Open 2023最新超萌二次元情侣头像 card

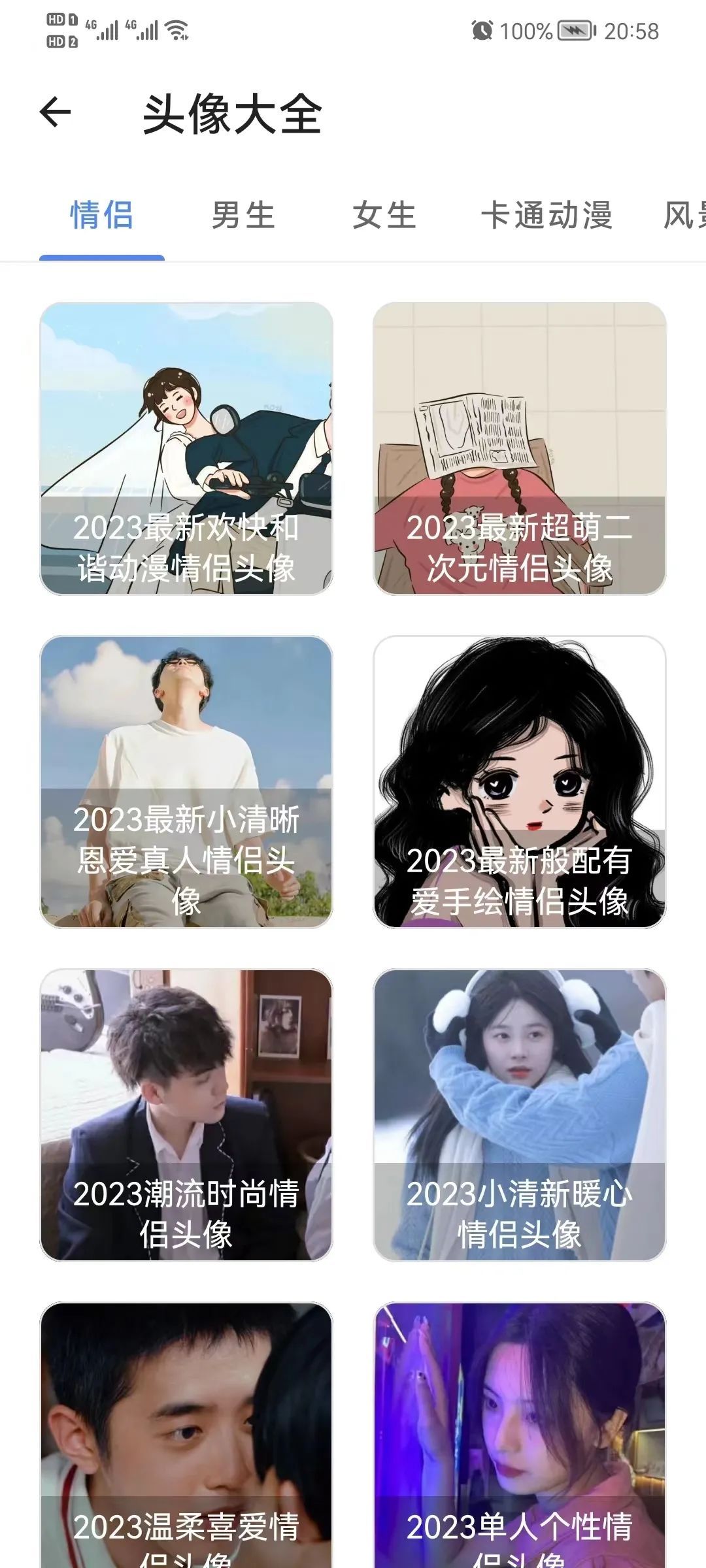pos(519,448)
